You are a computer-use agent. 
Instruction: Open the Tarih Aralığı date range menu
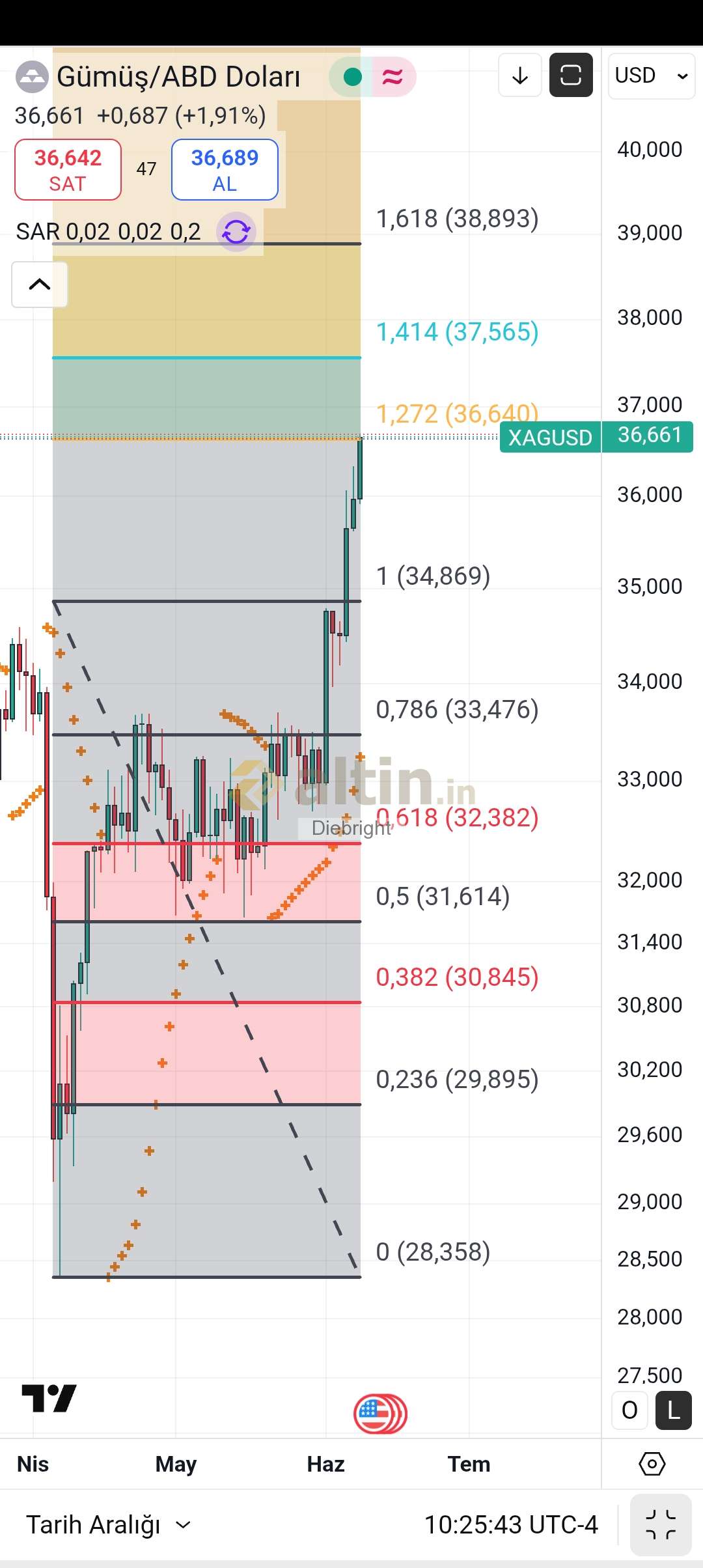tap(108, 1525)
